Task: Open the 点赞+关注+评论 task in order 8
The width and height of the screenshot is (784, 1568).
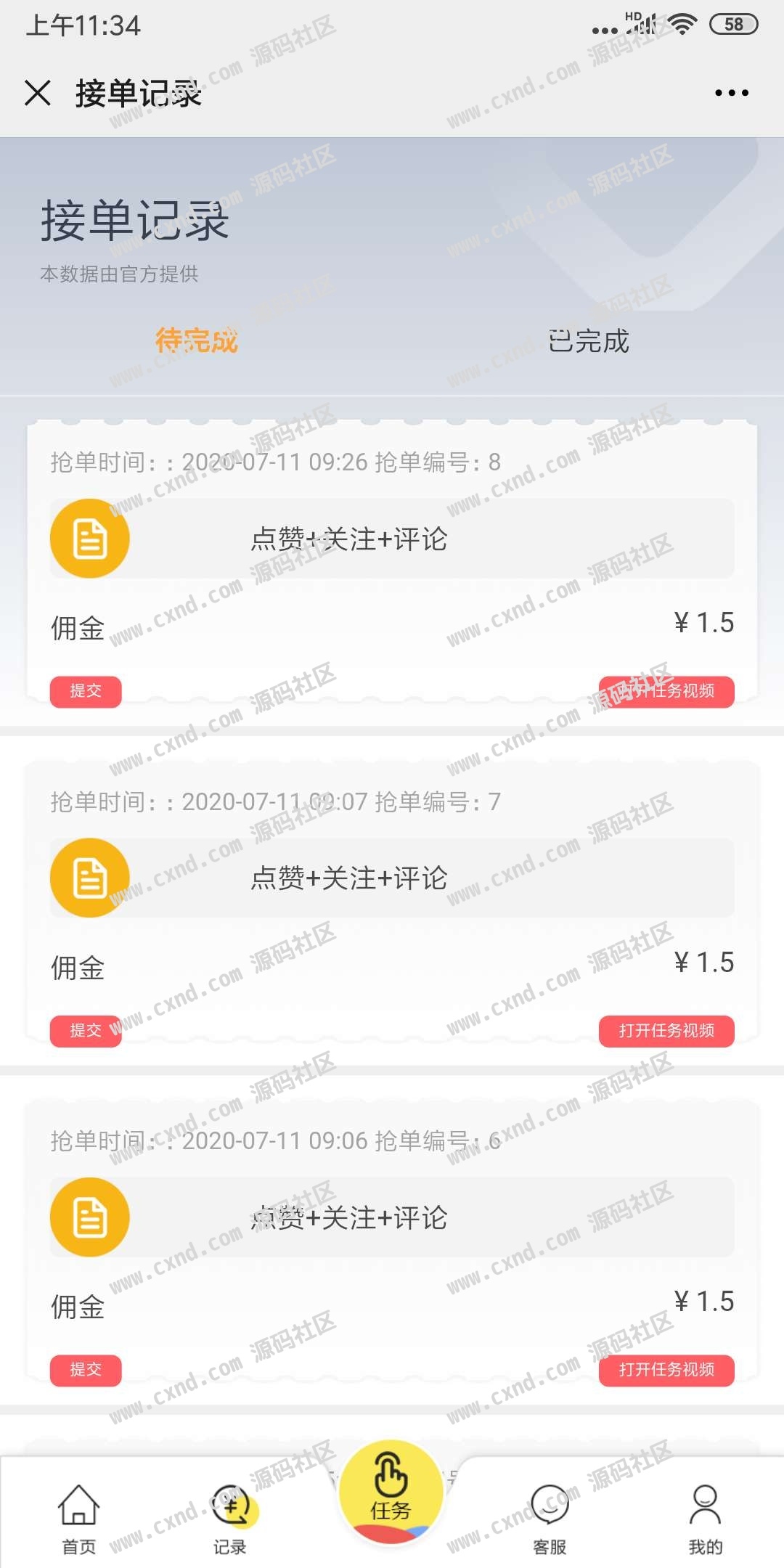Action: (392, 539)
